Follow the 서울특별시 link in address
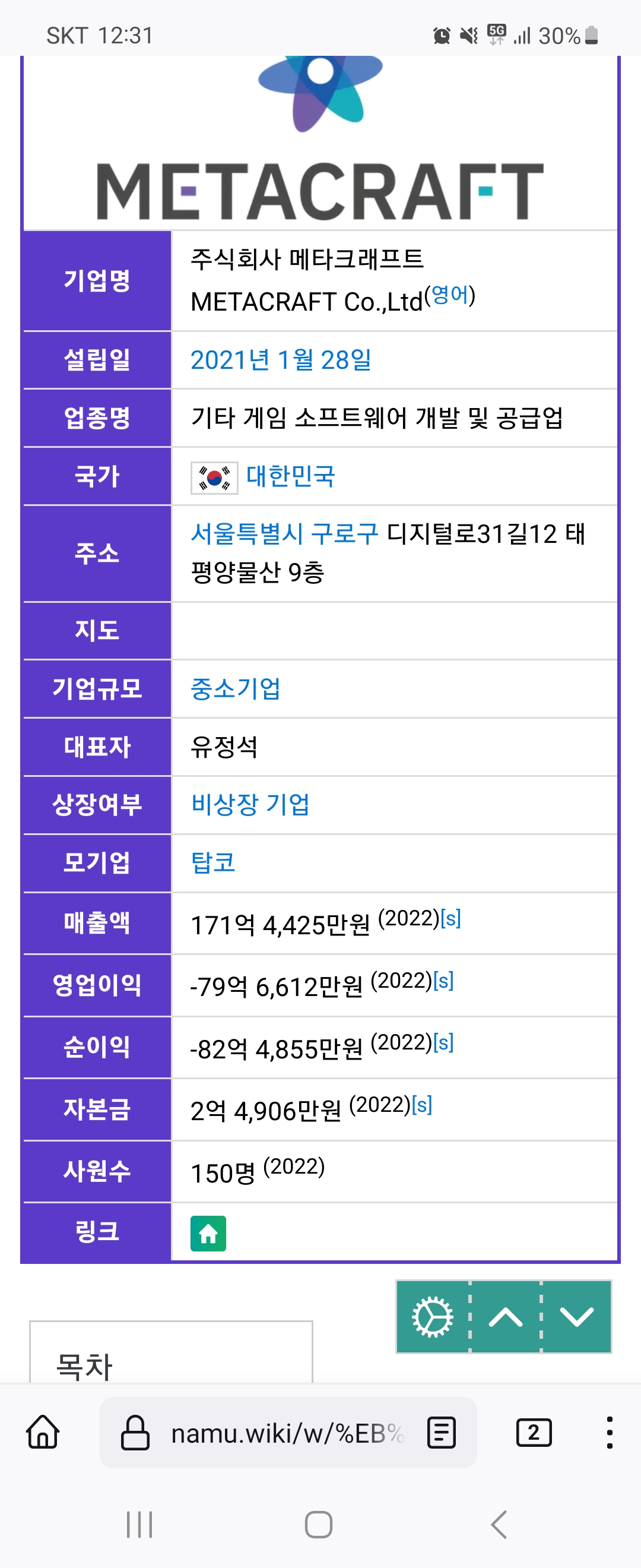The width and height of the screenshot is (641, 1568). click(246, 534)
